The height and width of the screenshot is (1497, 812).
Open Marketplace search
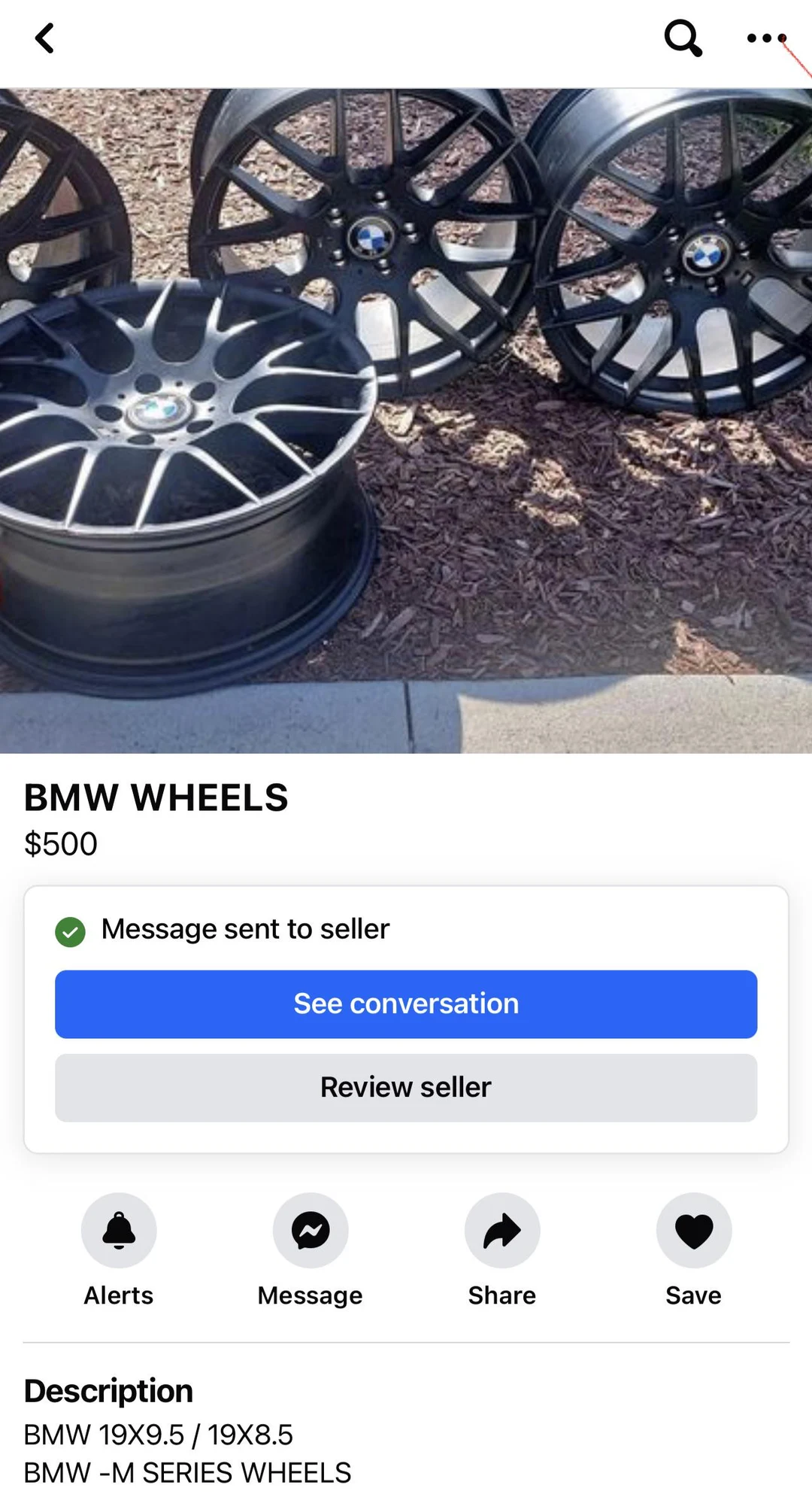[683, 38]
